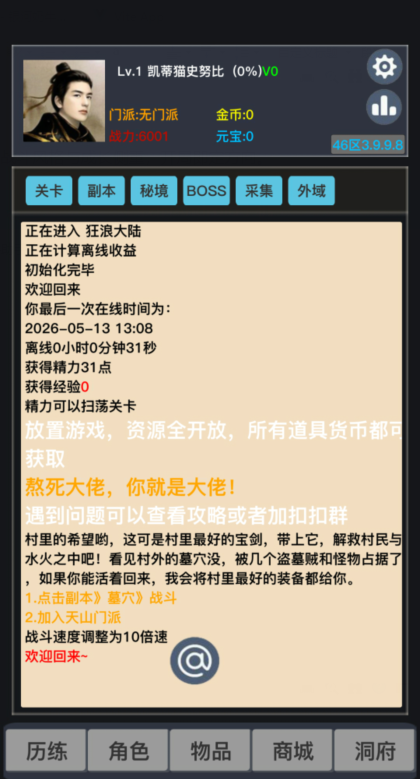Switch to the 历练 tab
Viewport: 420px width, 779px height.
pos(46,751)
